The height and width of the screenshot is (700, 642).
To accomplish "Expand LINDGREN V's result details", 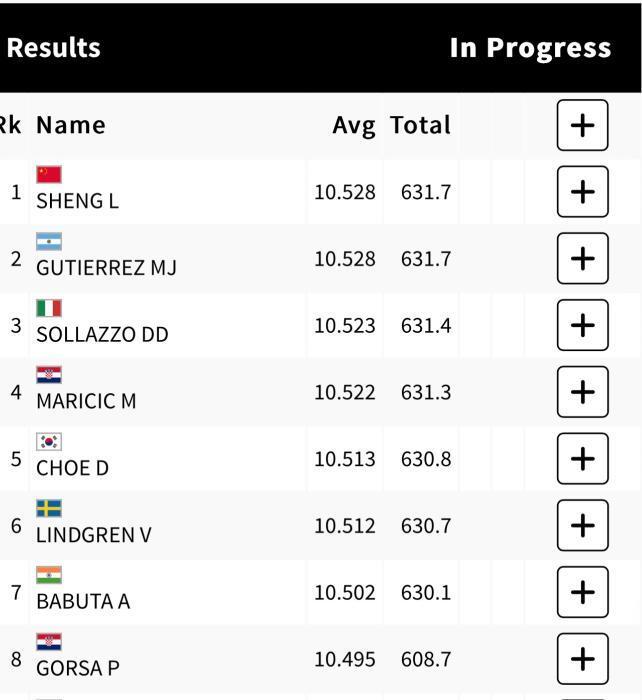I will [582, 525].
